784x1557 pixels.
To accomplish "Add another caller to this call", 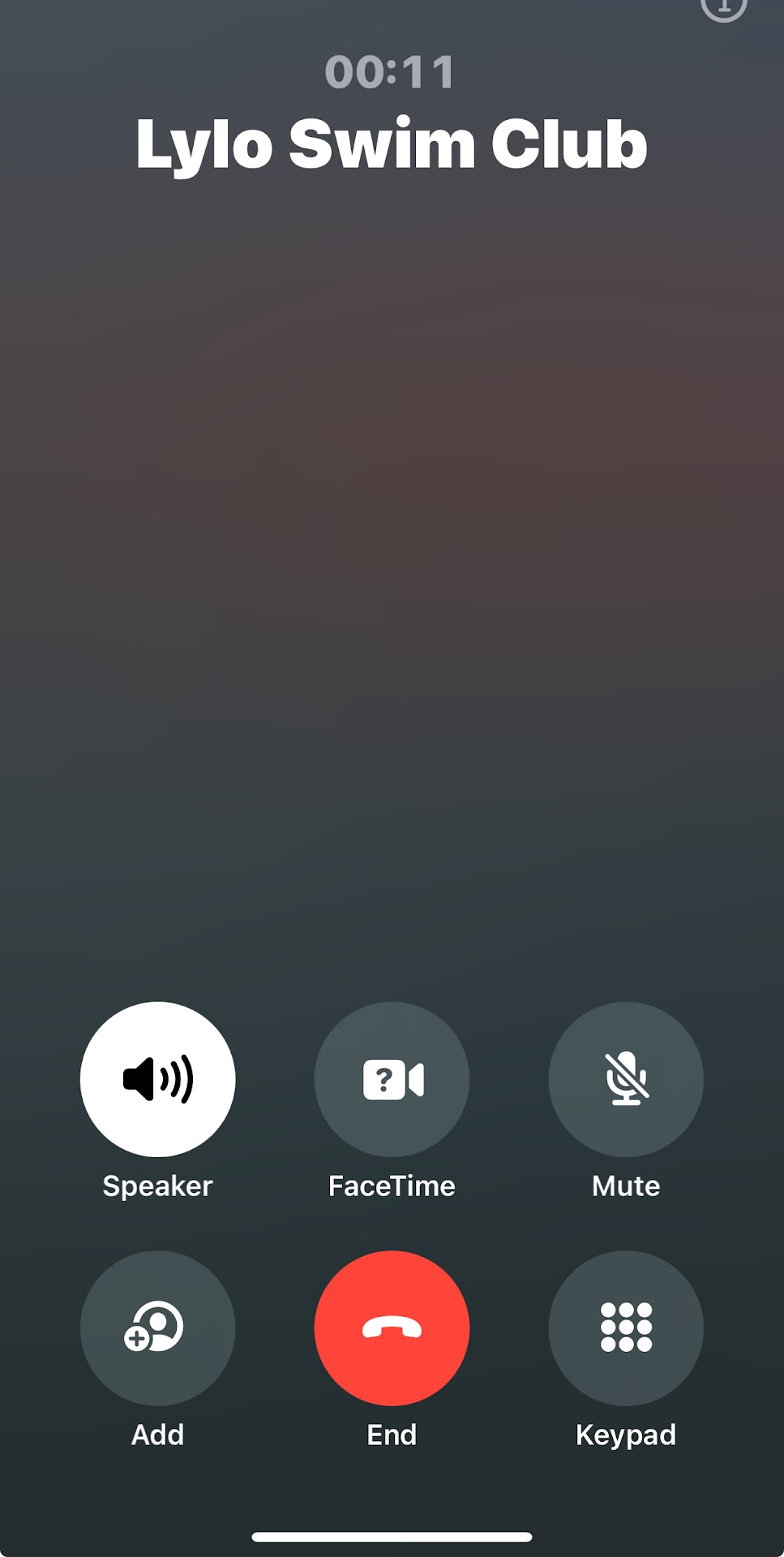I will [x=157, y=1328].
